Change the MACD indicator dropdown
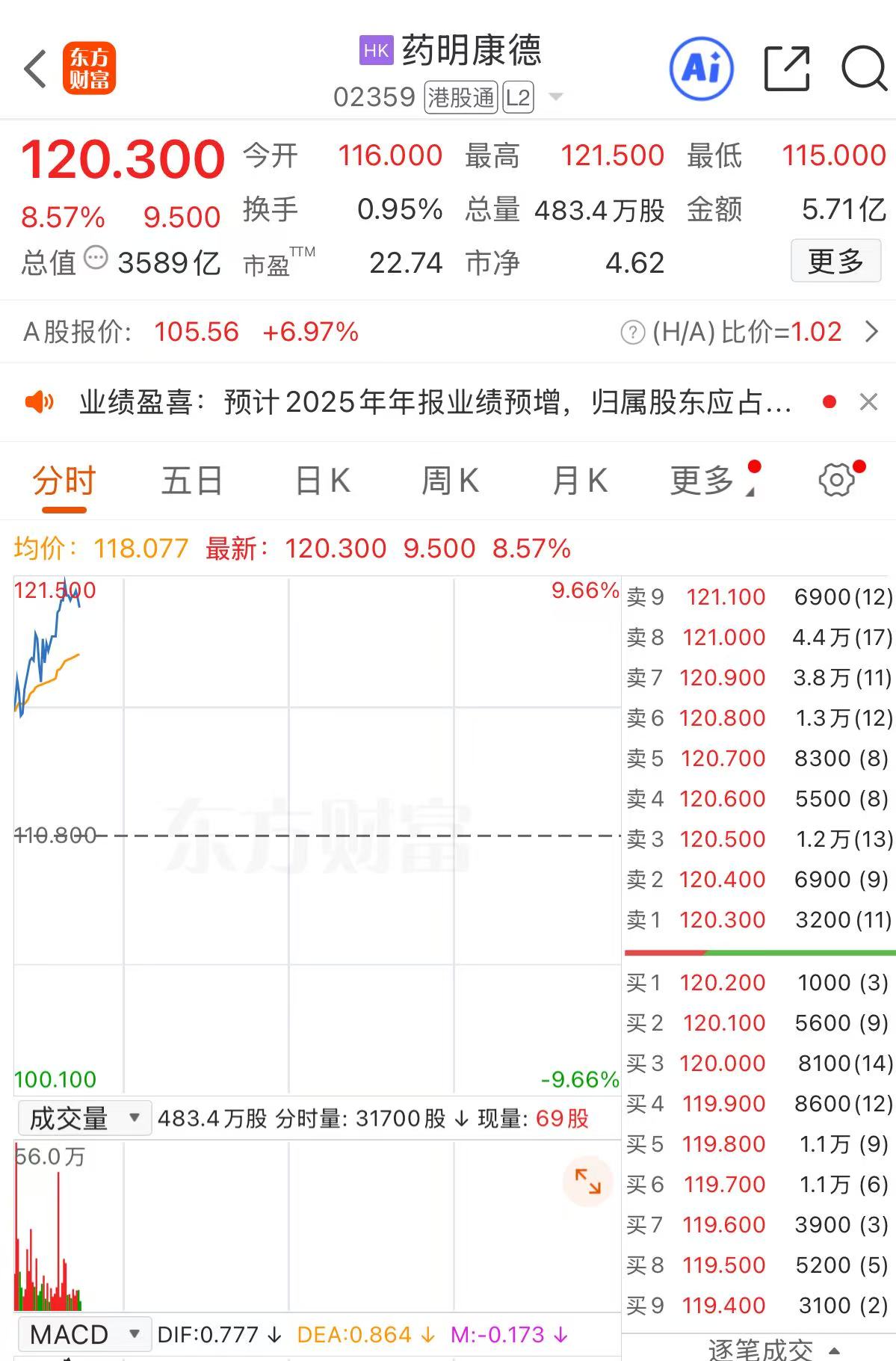 [x=84, y=1334]
